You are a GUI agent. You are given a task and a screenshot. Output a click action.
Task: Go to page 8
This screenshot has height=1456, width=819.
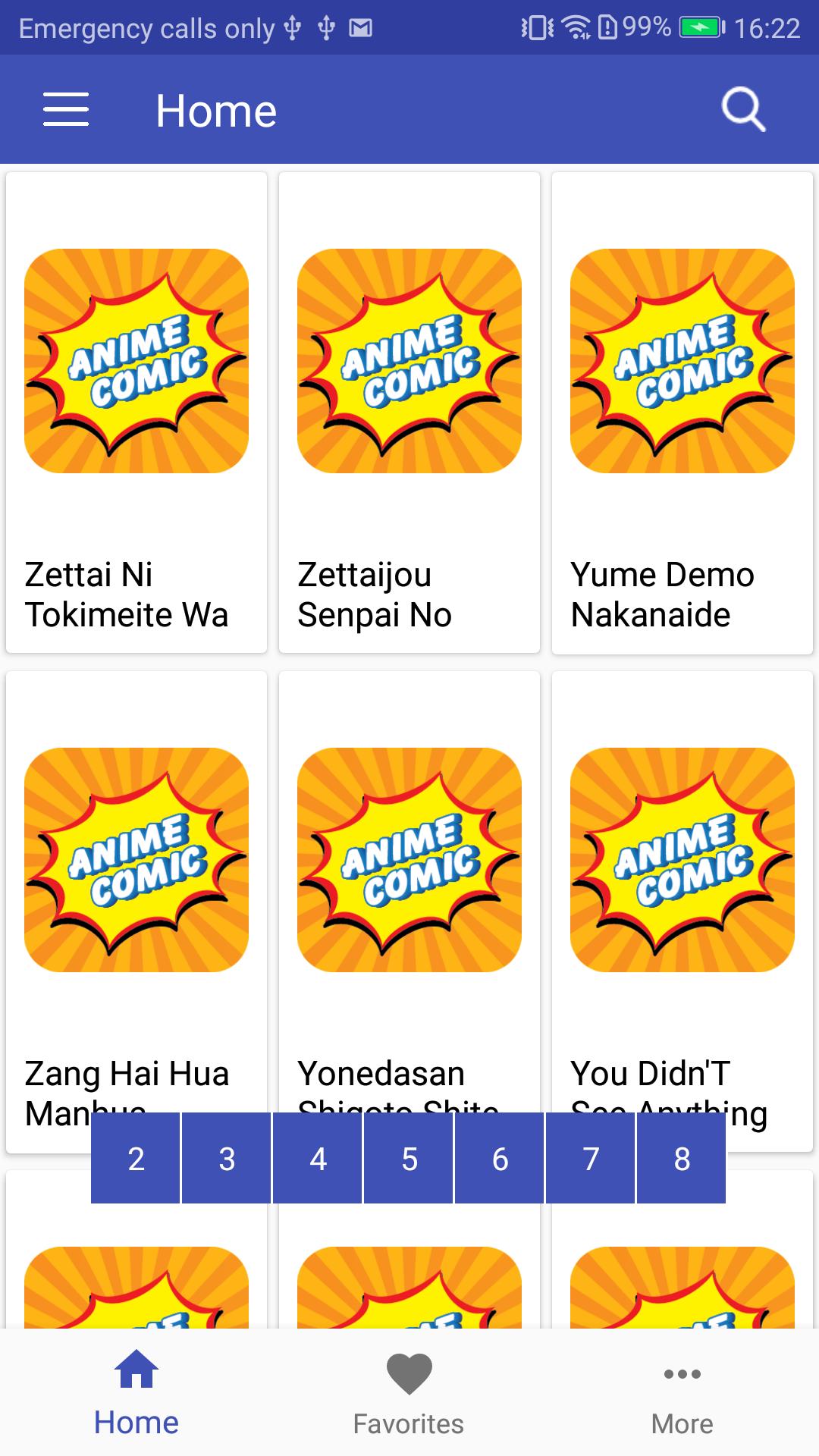pos(682,1158)
